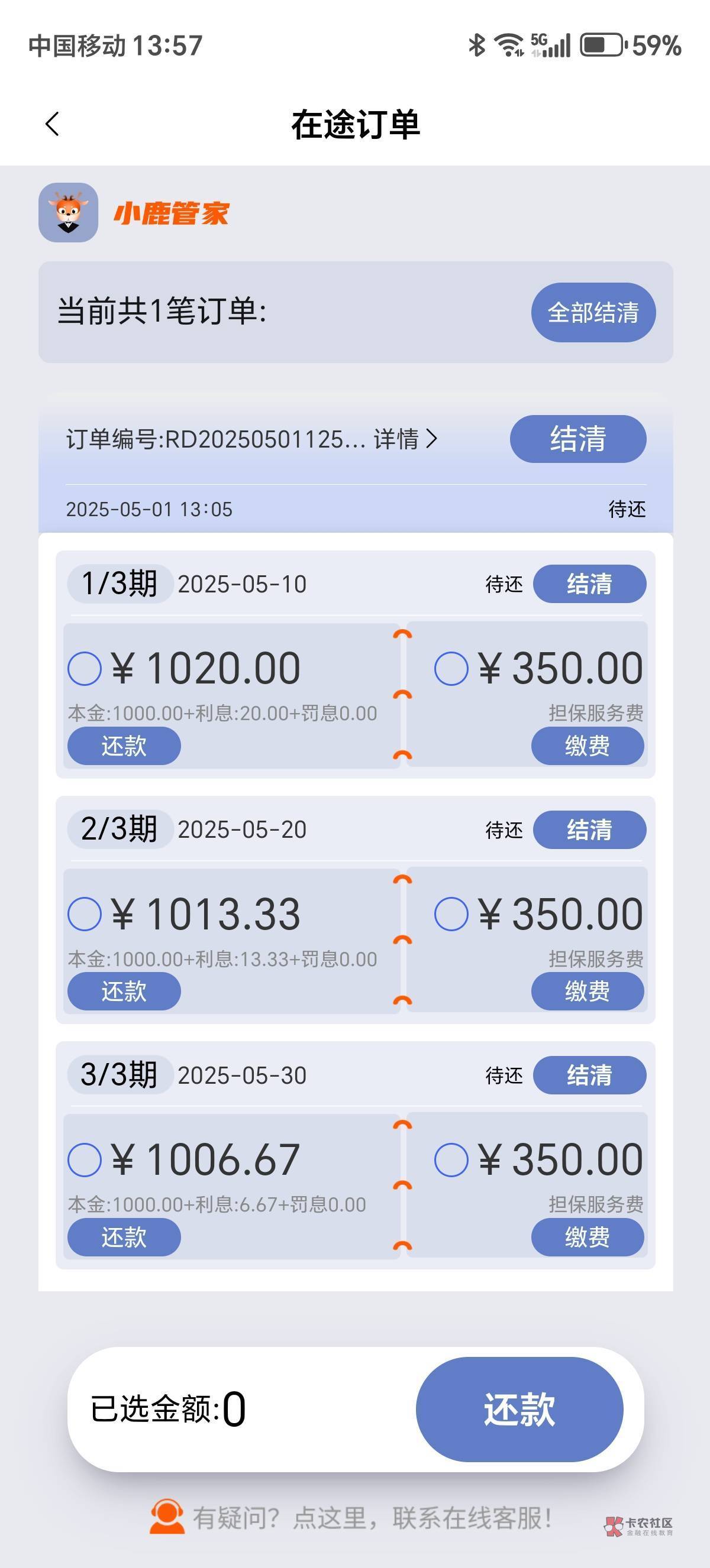
Task: Select the ¥1006.67 repayment radio button
Action: [x=84, y=1159]
